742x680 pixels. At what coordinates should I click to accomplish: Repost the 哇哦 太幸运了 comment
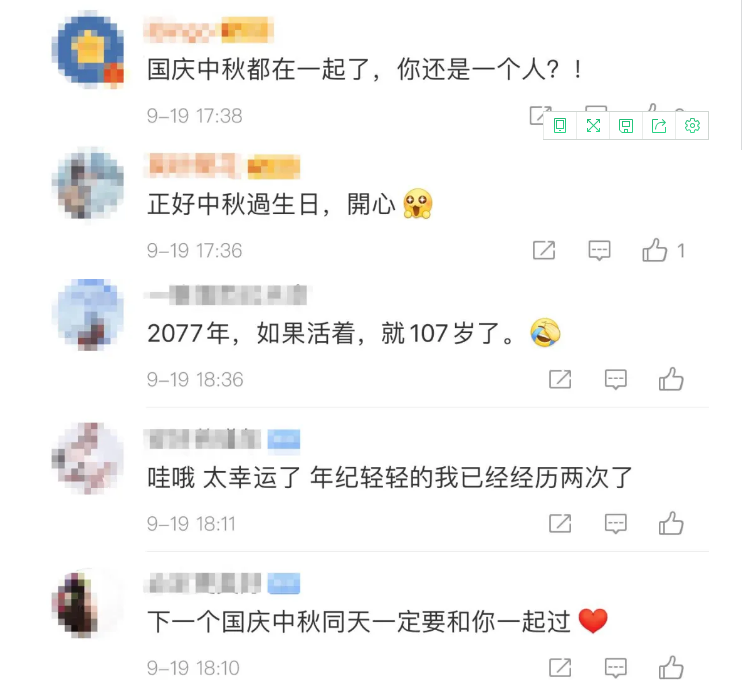[560, 523]
